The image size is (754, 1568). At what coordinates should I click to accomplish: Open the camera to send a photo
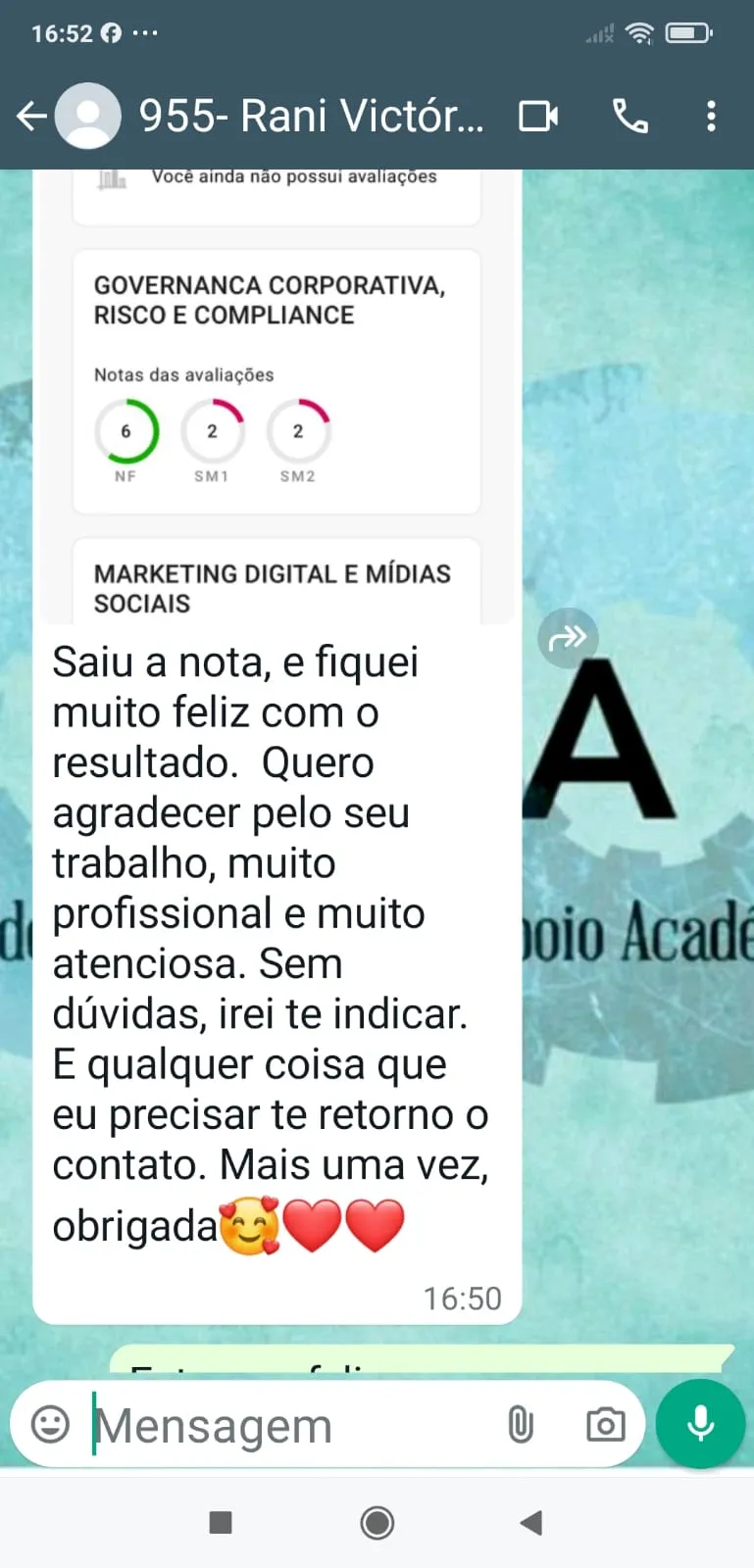click(605, 1424)
